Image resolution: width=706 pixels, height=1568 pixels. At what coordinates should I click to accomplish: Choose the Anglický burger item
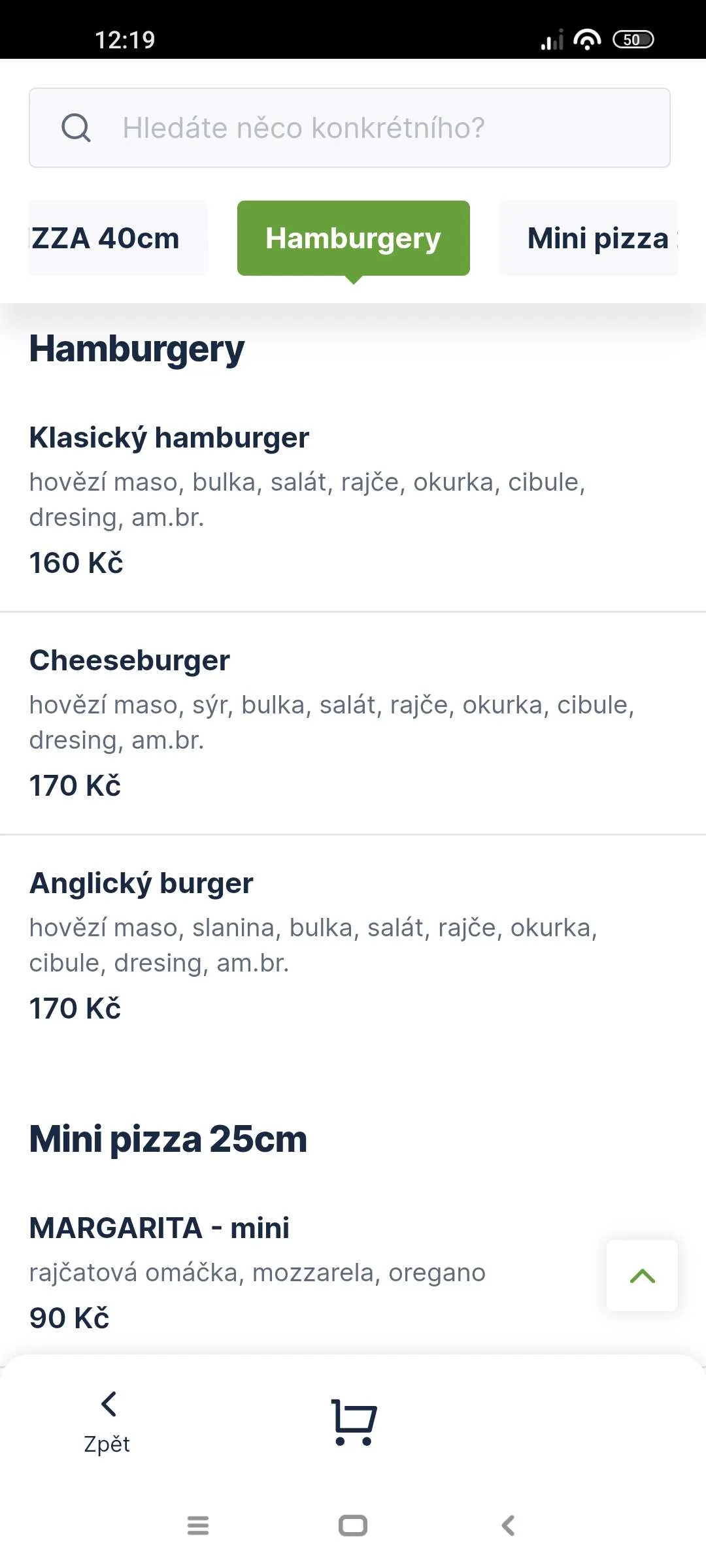pos(353,946)
